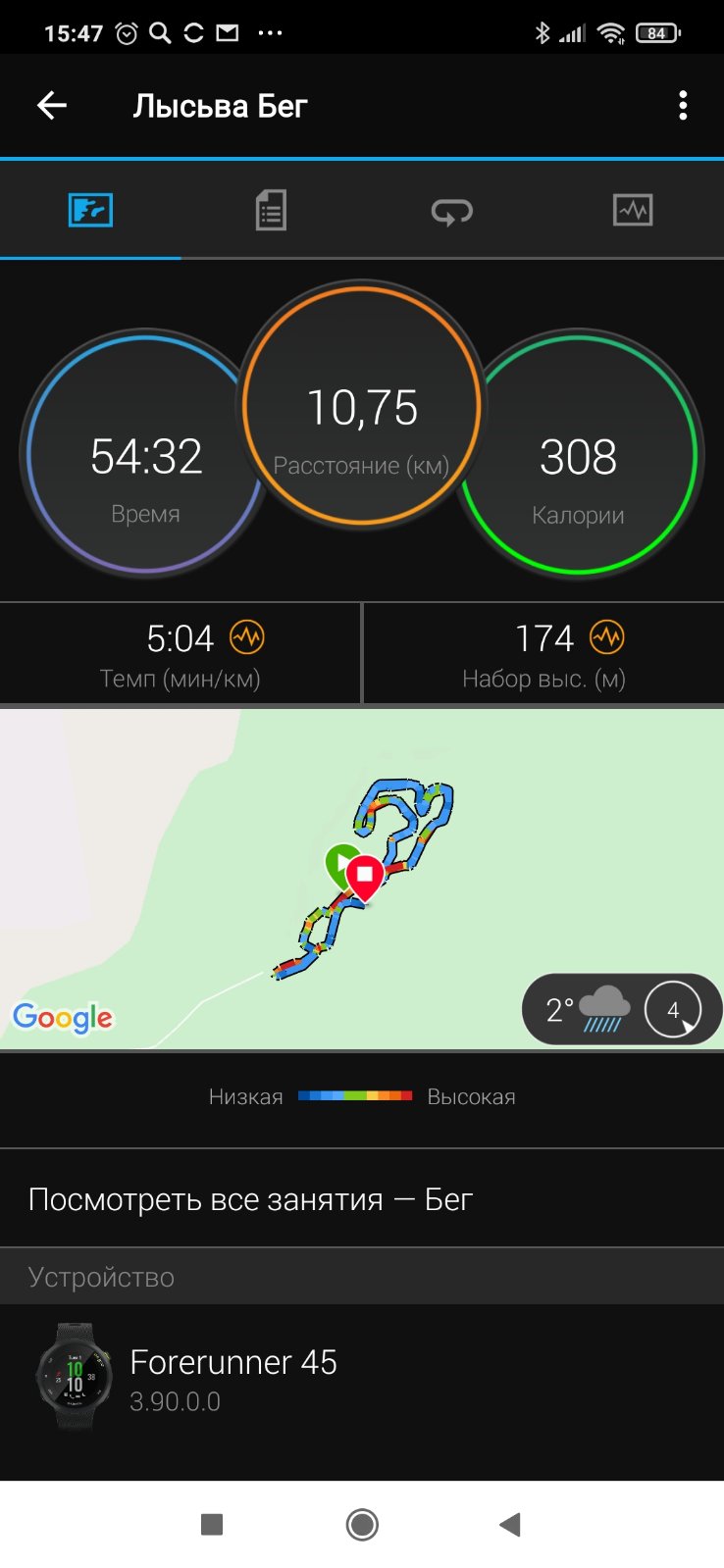
Task: Open recent apps via the square button
Action: 212,1525
